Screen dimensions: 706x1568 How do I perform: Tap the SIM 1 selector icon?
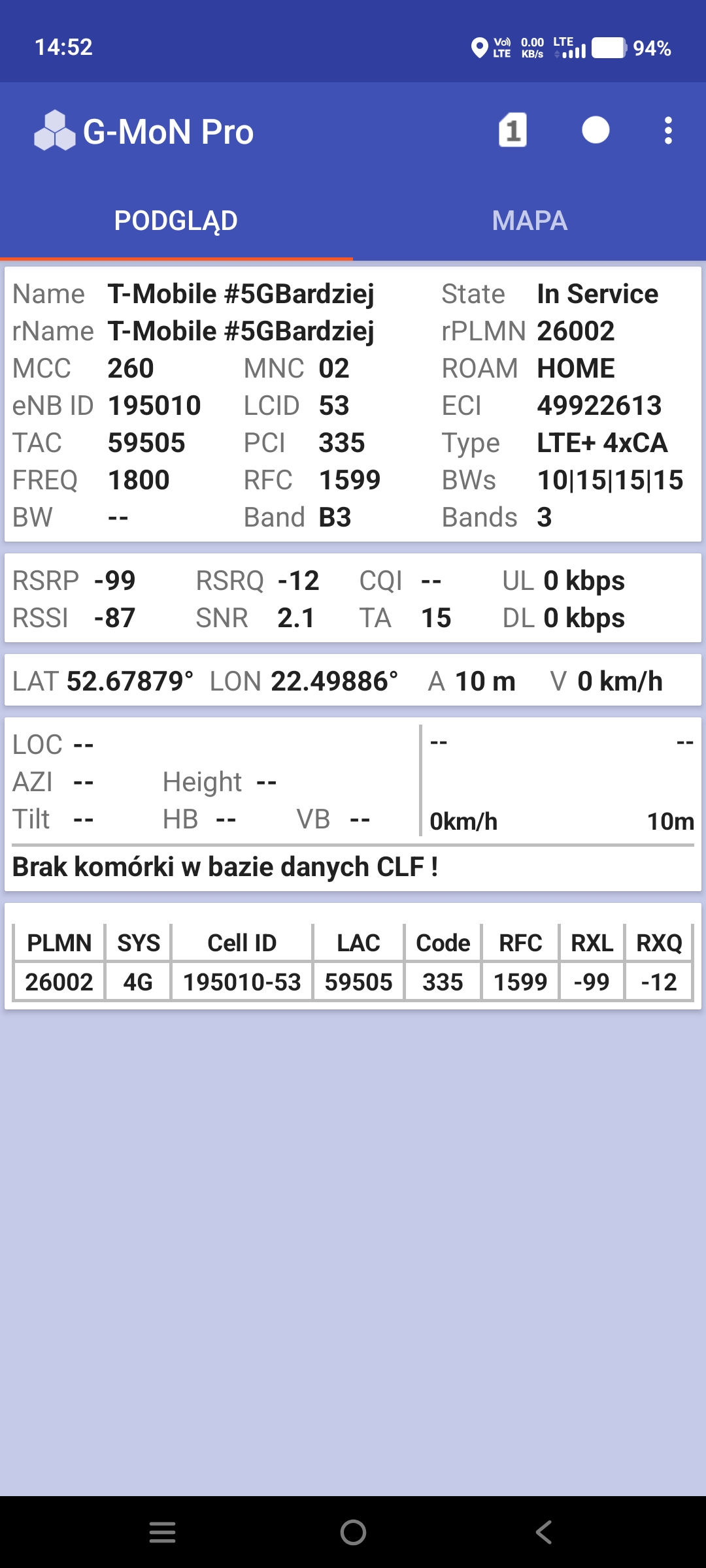513,130
